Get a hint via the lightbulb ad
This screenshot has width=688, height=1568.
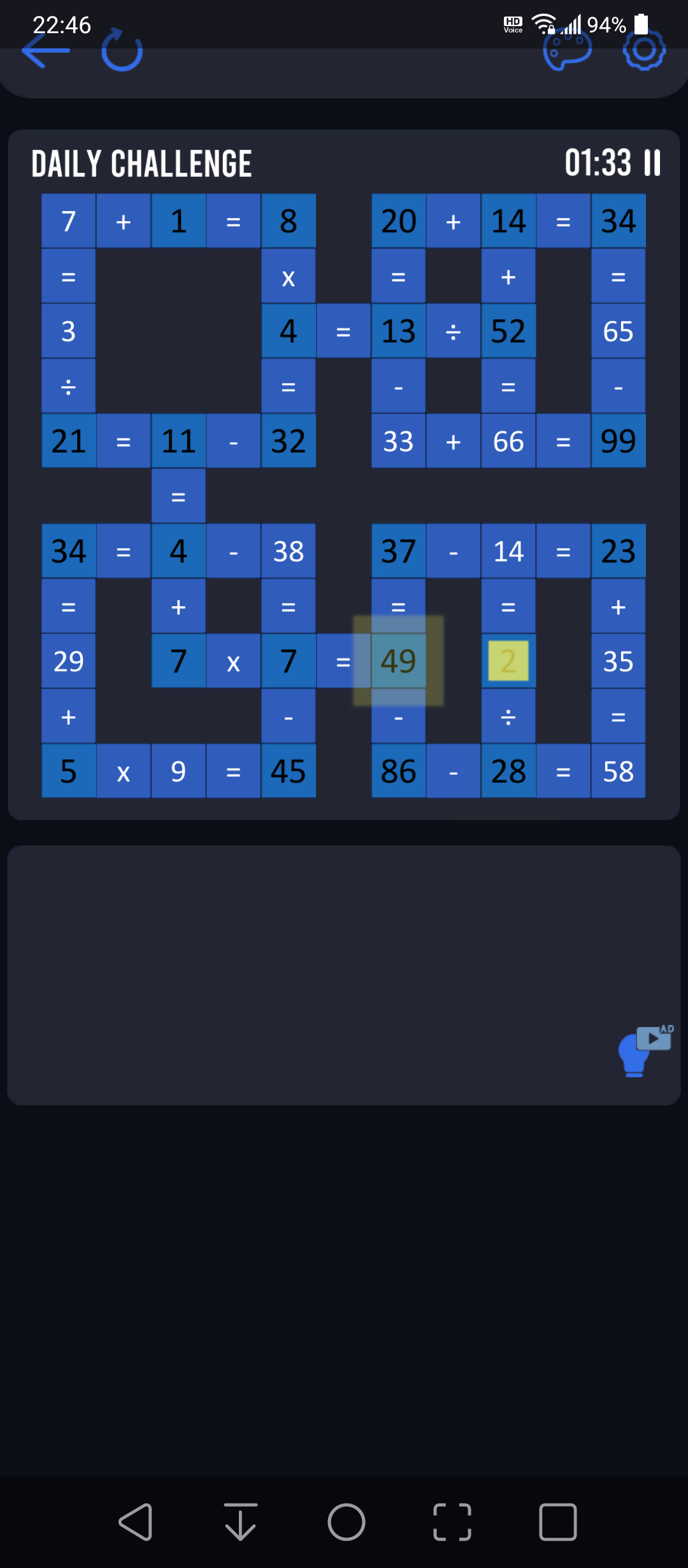[x=645, y=1050]
